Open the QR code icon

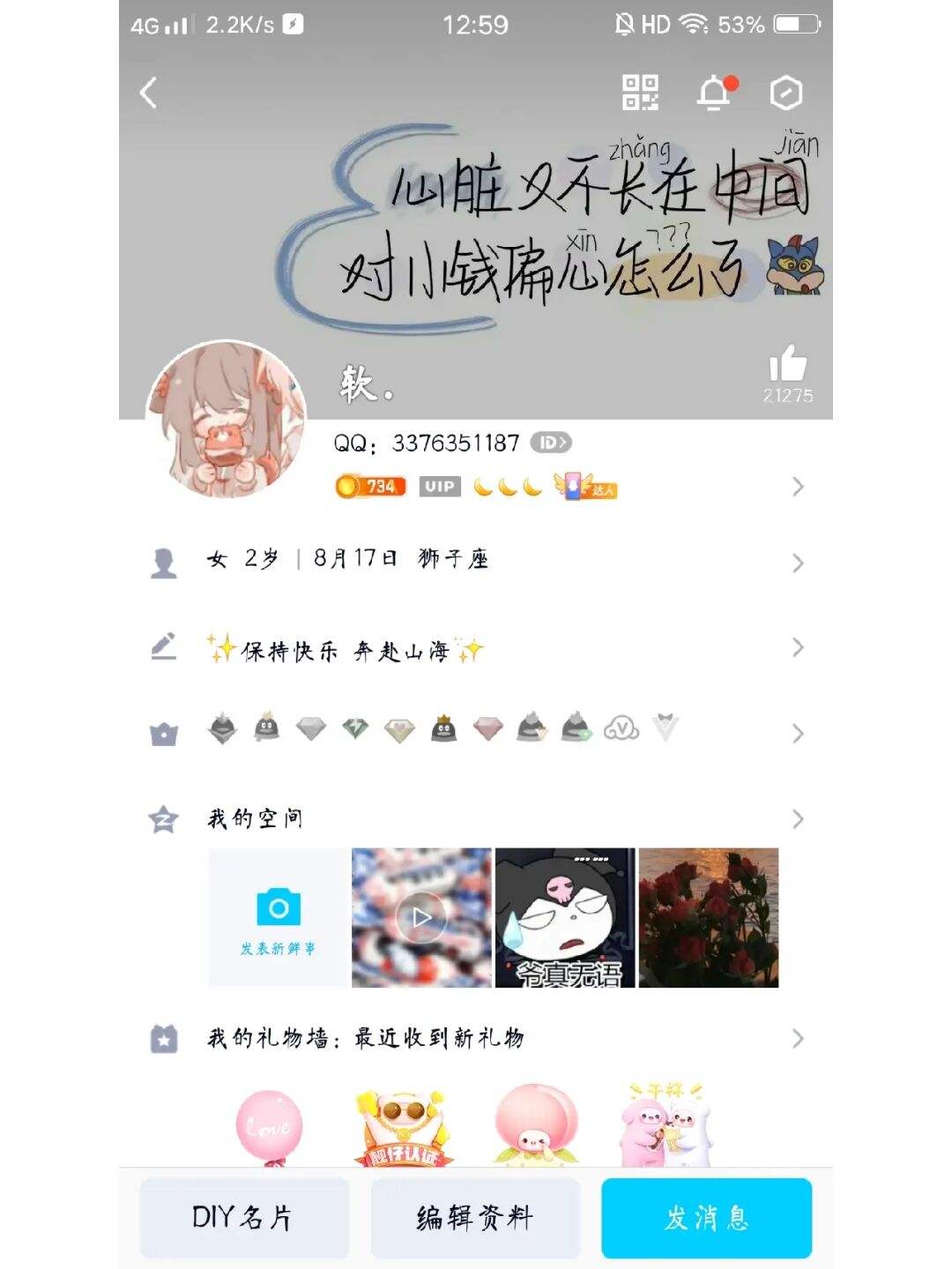[x=640, y=93]
